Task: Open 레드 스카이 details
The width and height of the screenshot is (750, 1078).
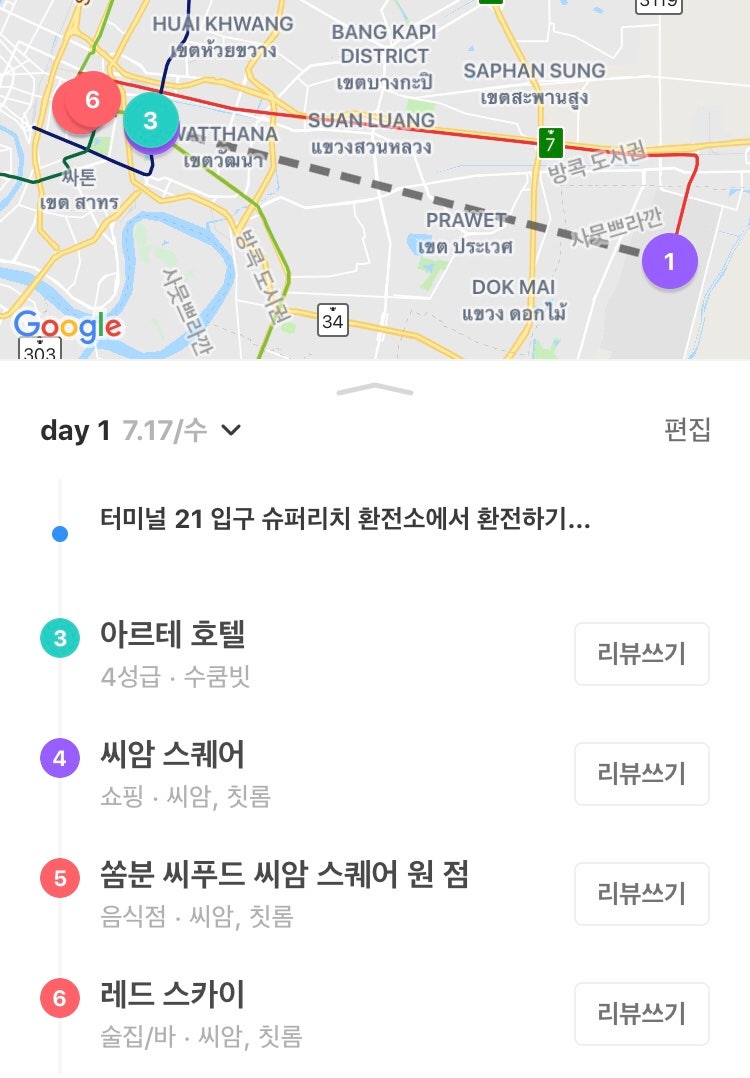Action: (x=173, y=996)
